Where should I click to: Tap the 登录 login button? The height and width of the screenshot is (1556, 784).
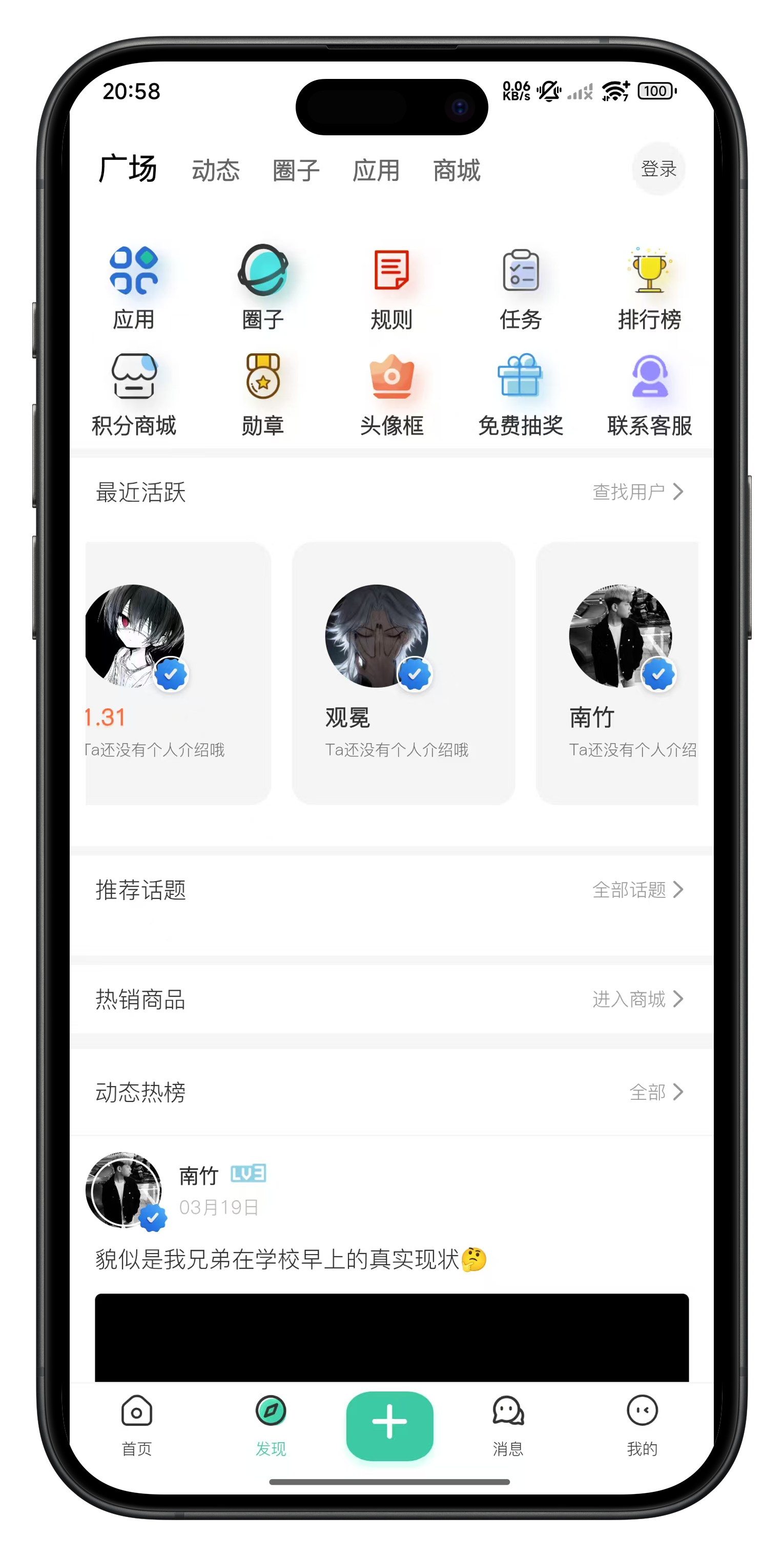tap(658, 169)
